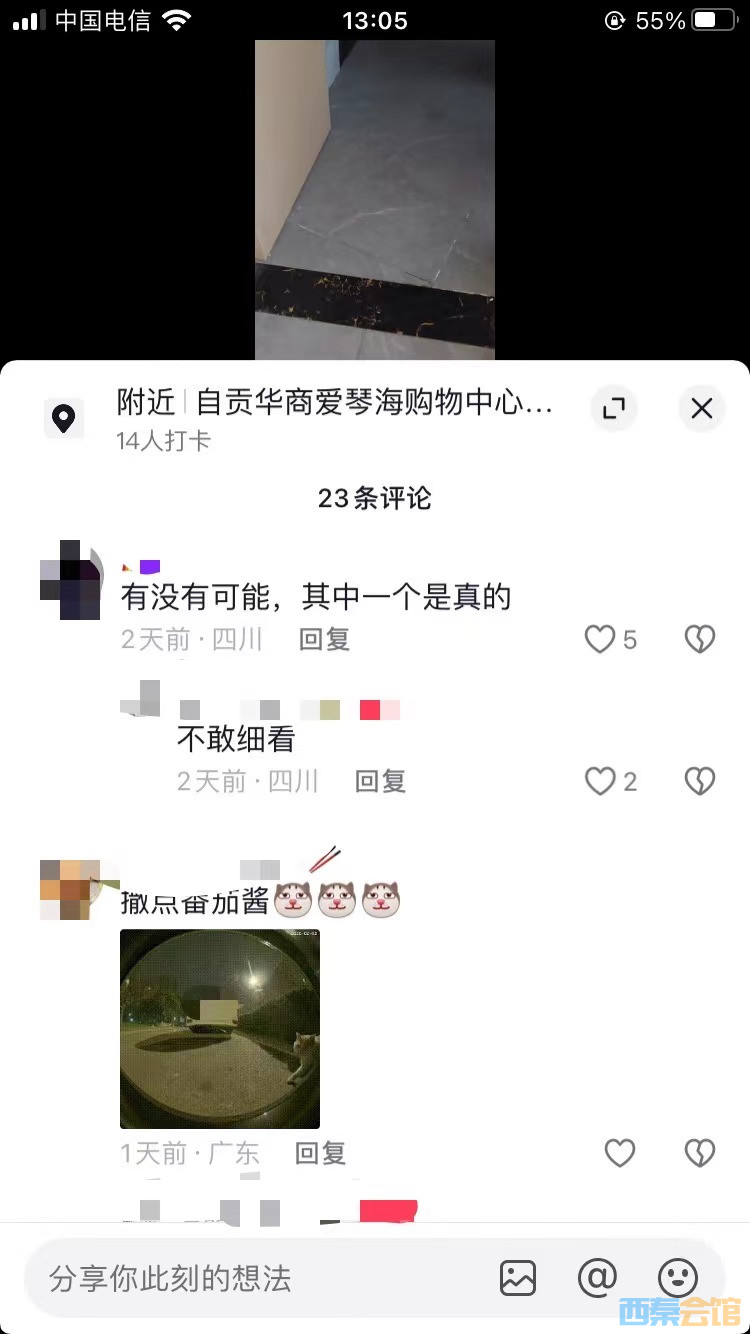The width and height of the screenshot is (750, 1334).
Task: Open the cat doorbell photo thumbnail
Action: (219, 1028)
